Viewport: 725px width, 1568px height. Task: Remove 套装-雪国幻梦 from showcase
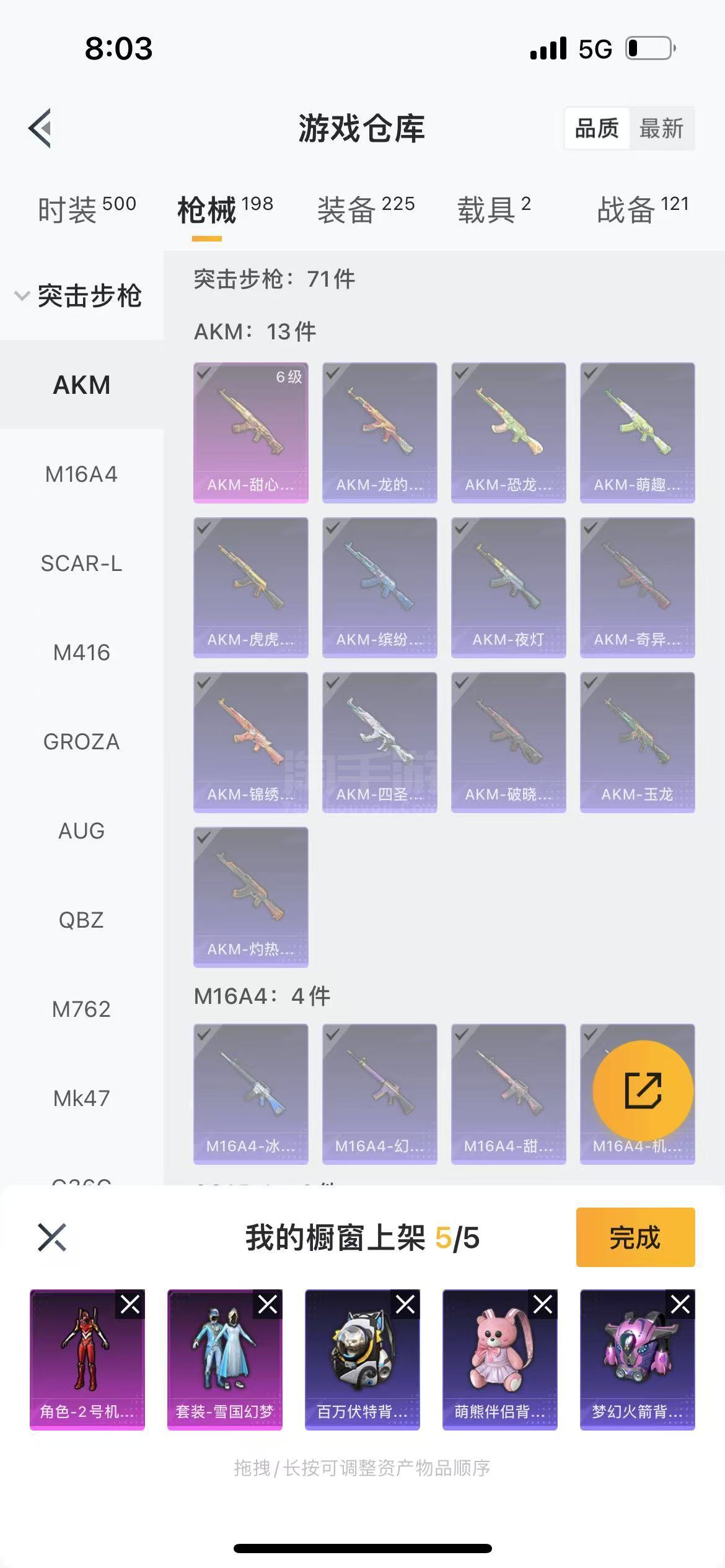click(x=268, y=1305)
